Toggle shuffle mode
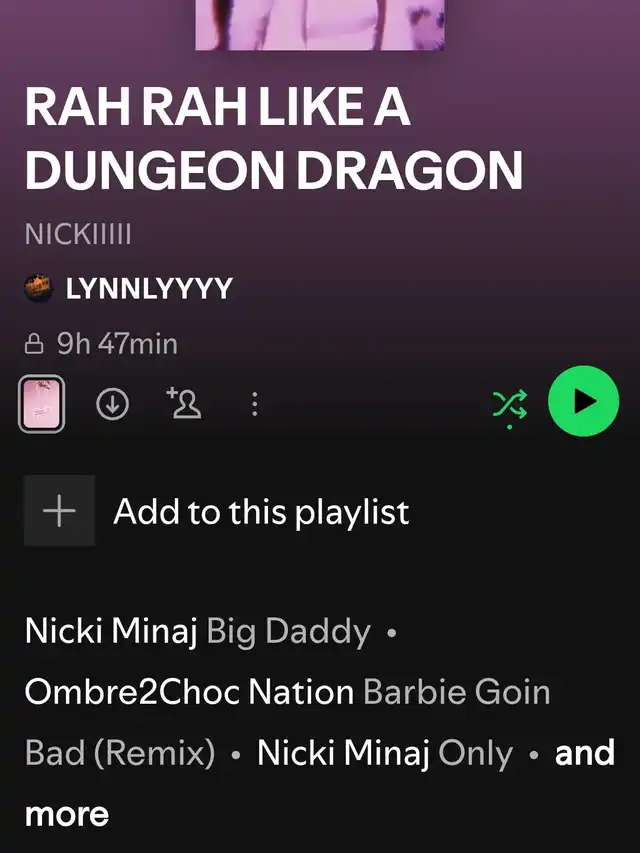Screen dimensions: 640x853 click(x=509, y=403)
